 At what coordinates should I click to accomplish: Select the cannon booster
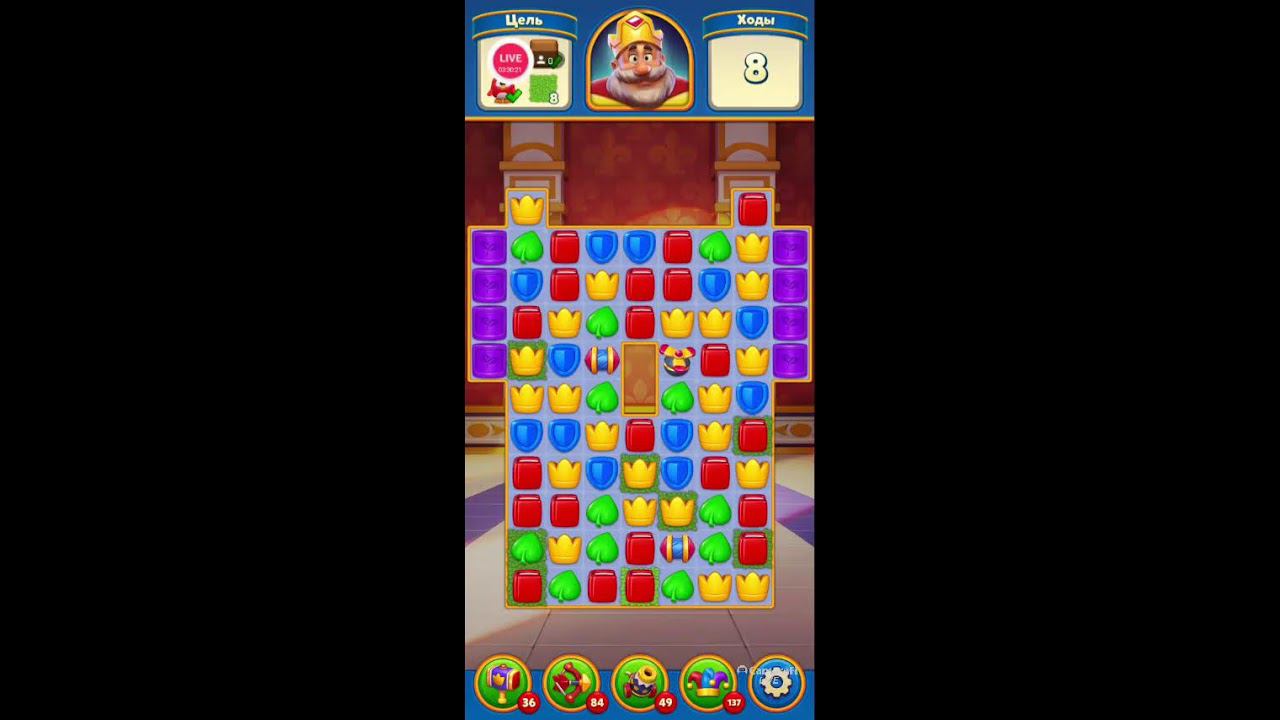tap(639, 682)
